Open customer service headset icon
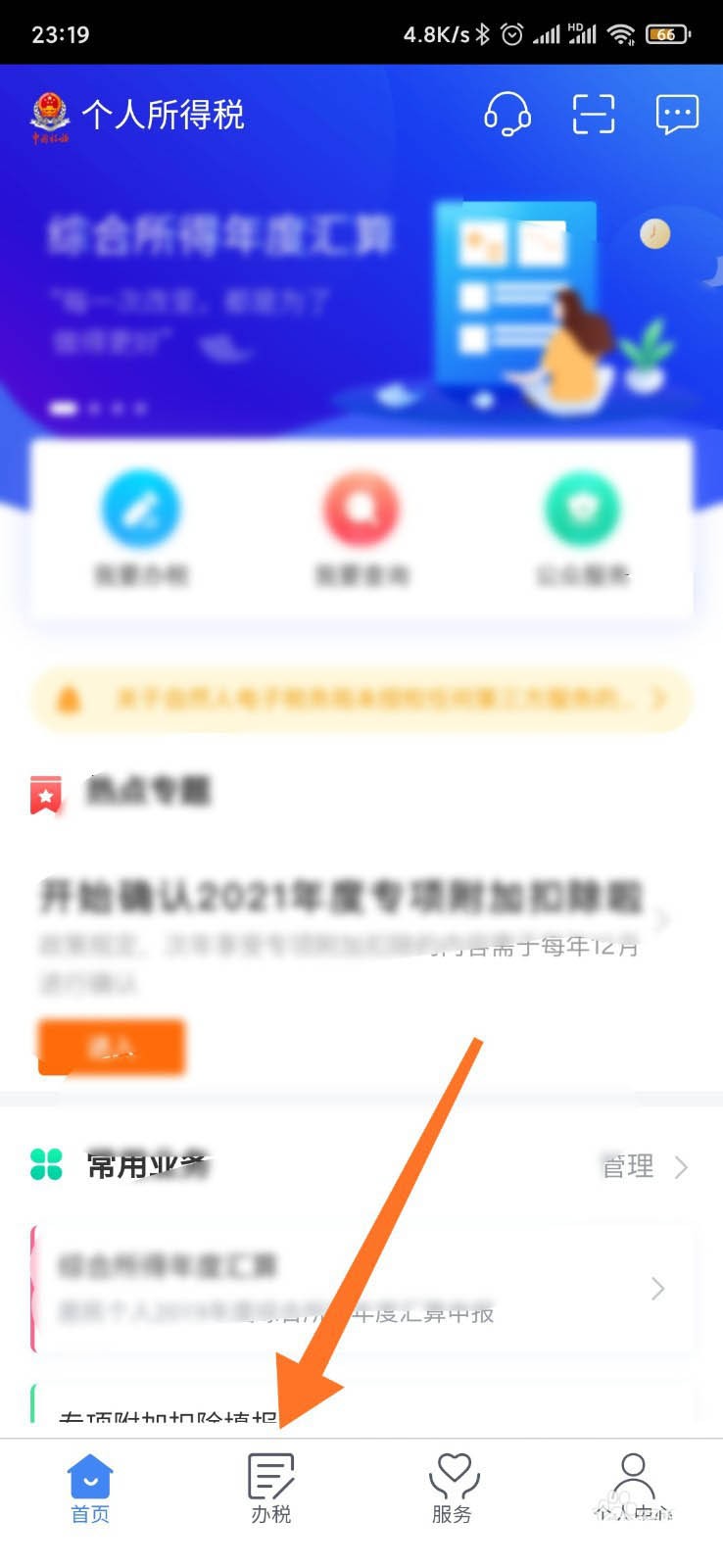The height and width of the screenshot is (1568, 723). [507, 115]
